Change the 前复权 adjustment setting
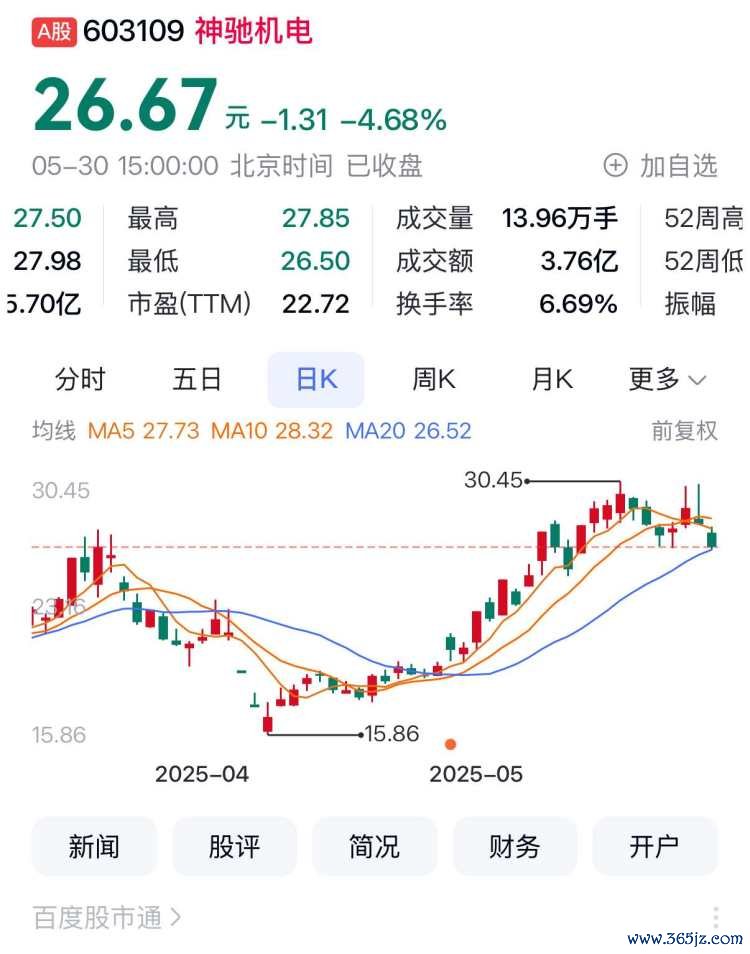The width and height of the screenshot is (750, 954). point(684,431)
